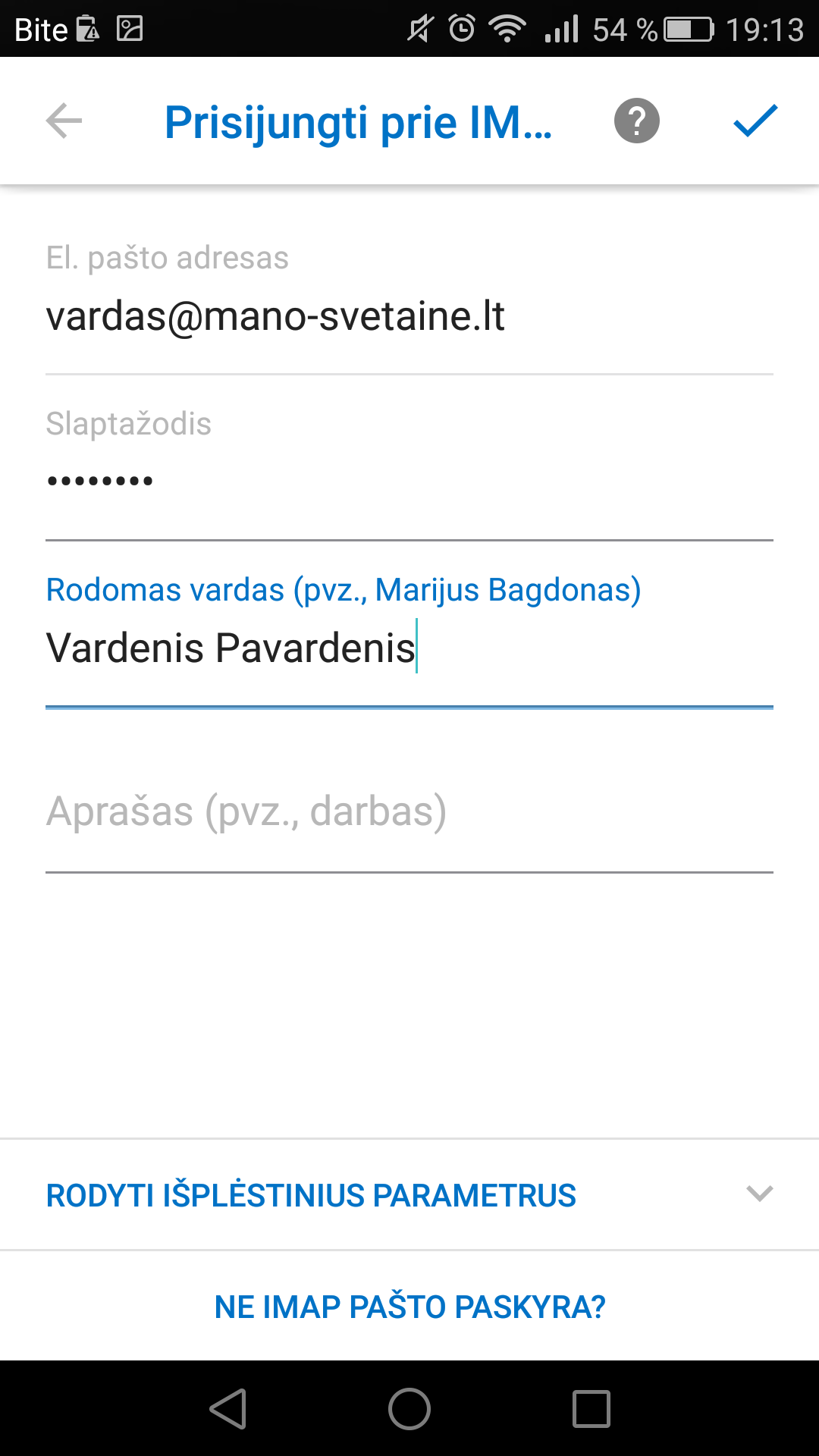Select the Aprašas description field
This screenshot has width=819, height=1456.
click(x=409, y=811)
